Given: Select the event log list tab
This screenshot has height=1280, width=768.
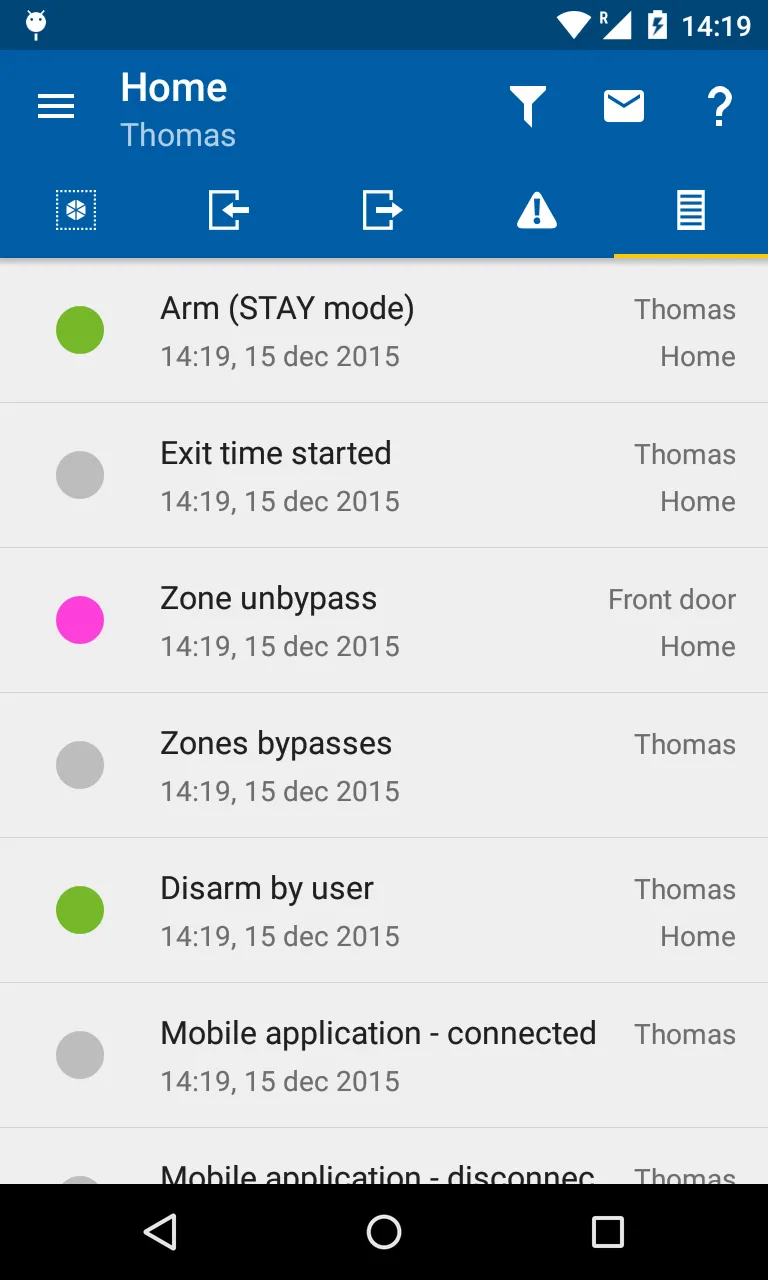Looking at the screenshot, I should point(691,210).
